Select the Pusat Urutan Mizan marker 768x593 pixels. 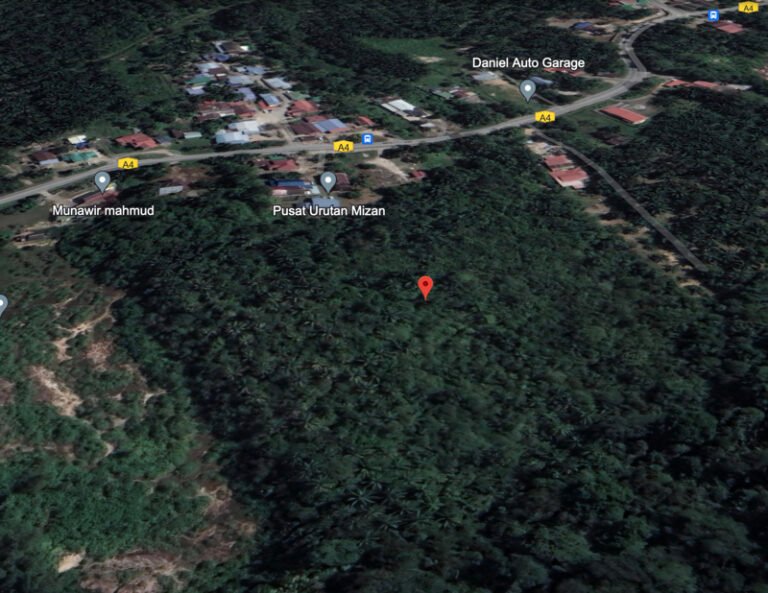pos(328,182)
